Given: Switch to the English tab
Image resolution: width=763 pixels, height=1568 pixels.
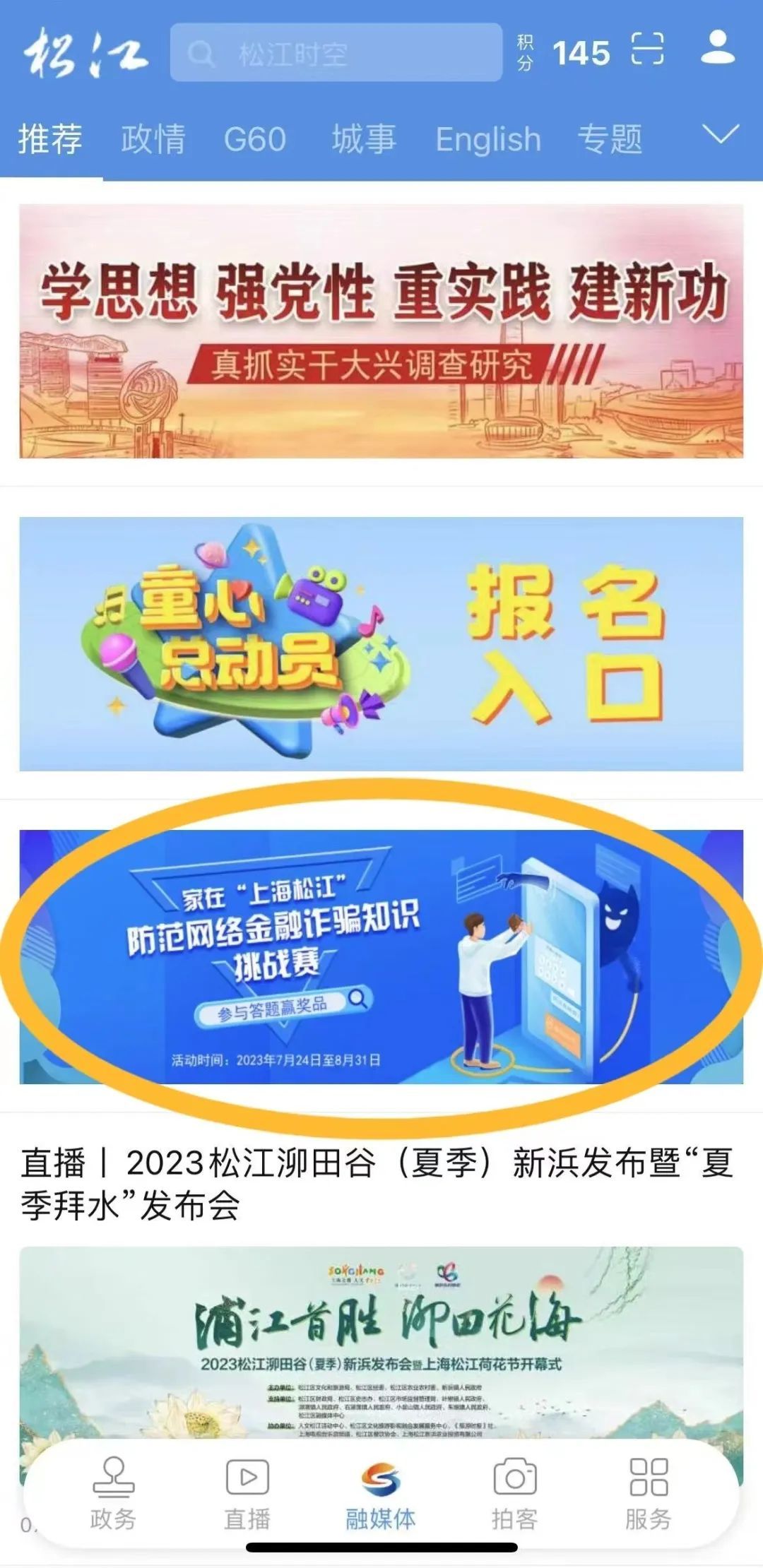Looking at the screenshot, I should [487, 138].
